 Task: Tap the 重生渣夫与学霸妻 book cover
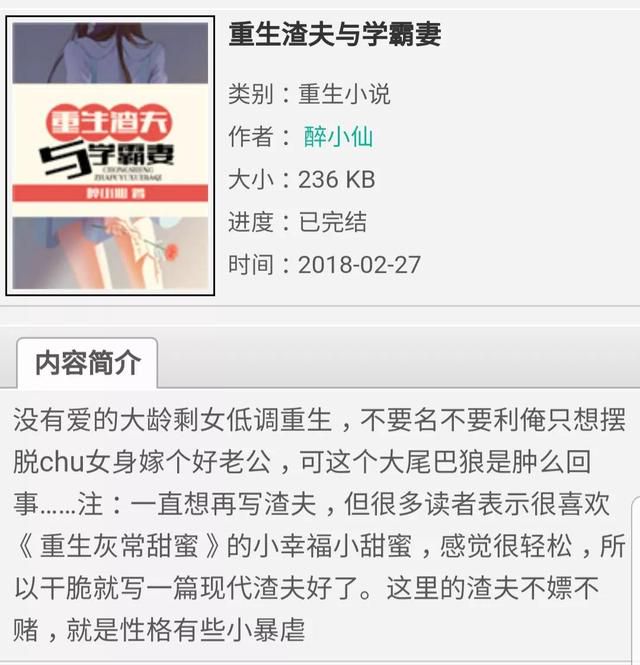110,157
